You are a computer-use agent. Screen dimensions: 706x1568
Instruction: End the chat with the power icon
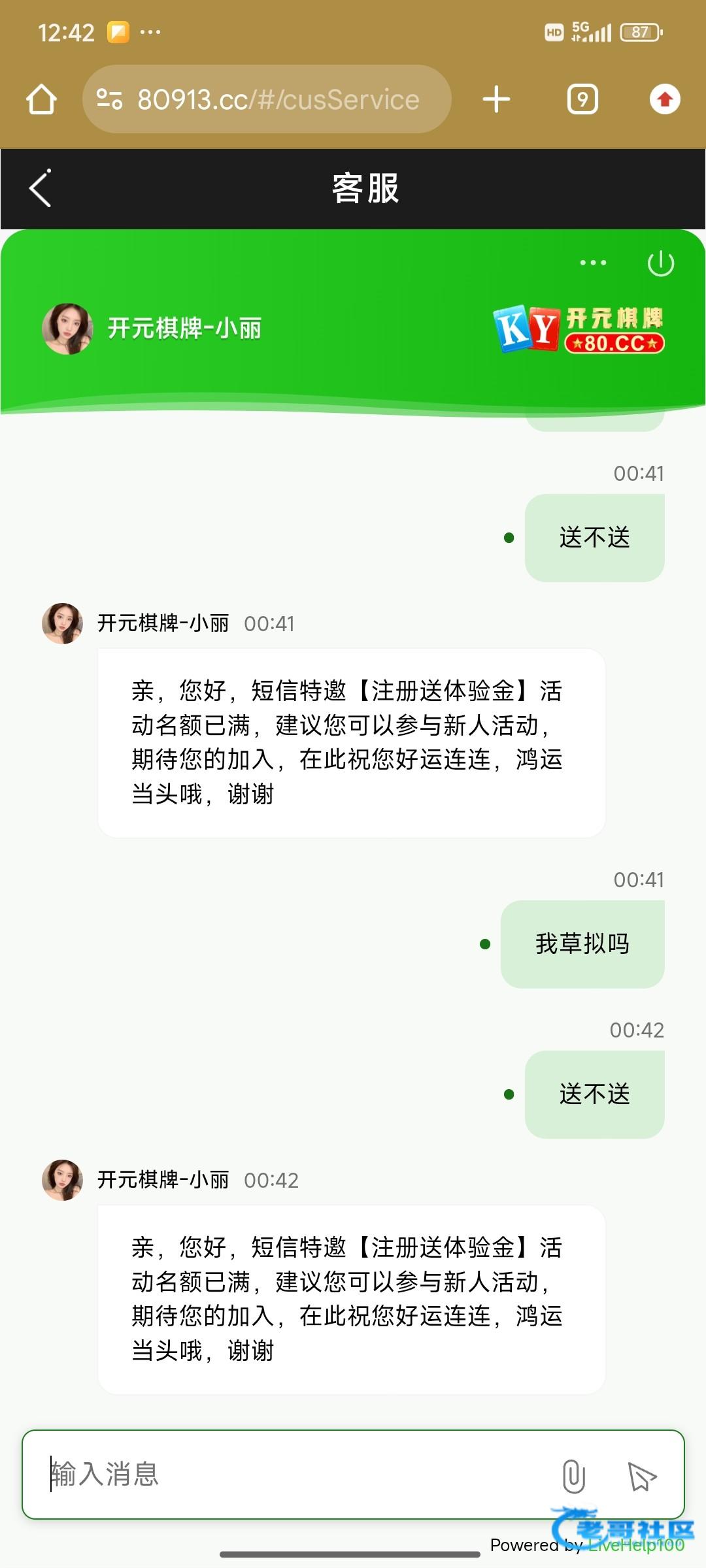[660, 263]
